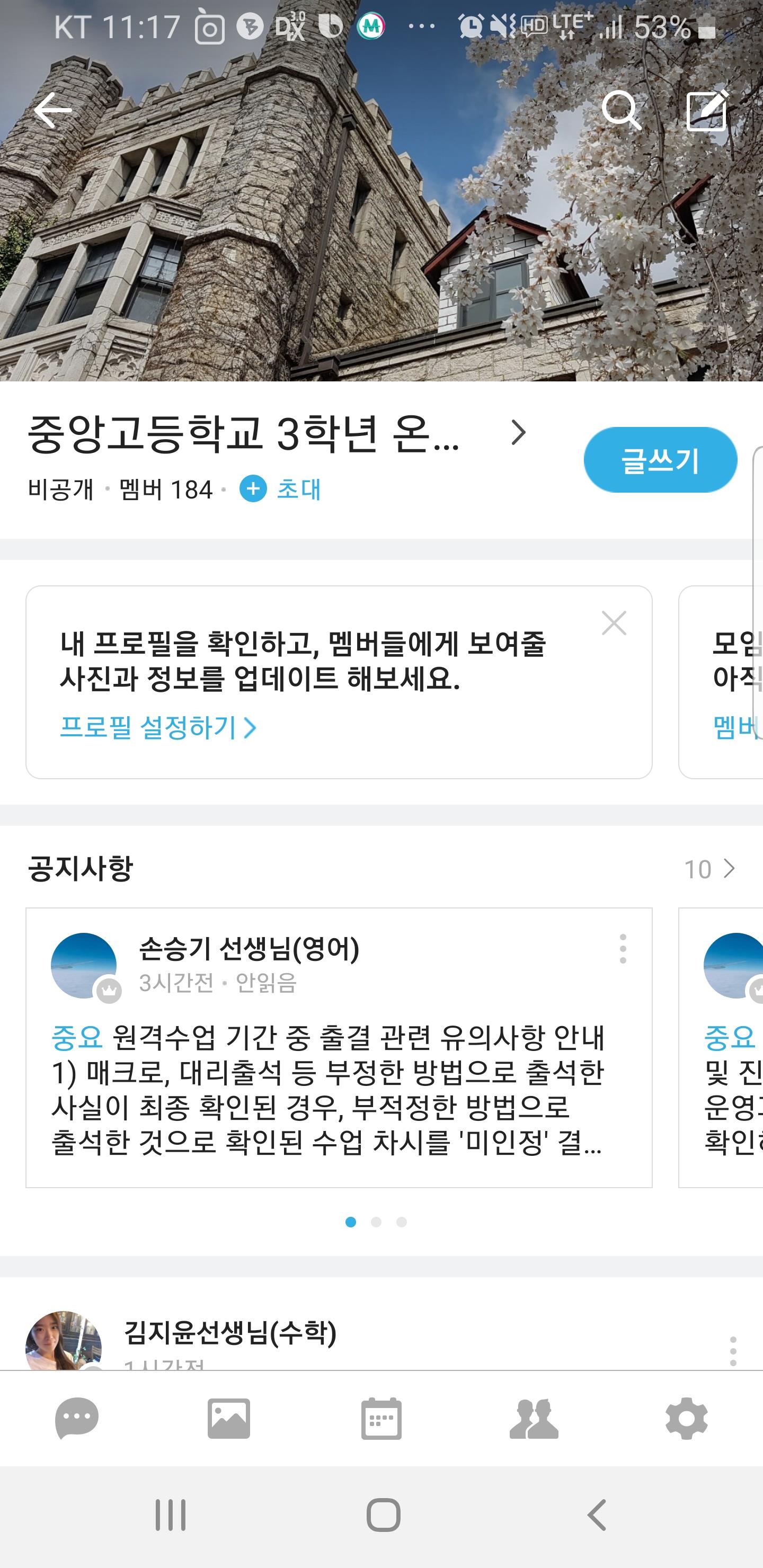Viewport: 763px width, 1568px height.
Task: Switch to the chat tab
Action: (x=77, y=1418)
